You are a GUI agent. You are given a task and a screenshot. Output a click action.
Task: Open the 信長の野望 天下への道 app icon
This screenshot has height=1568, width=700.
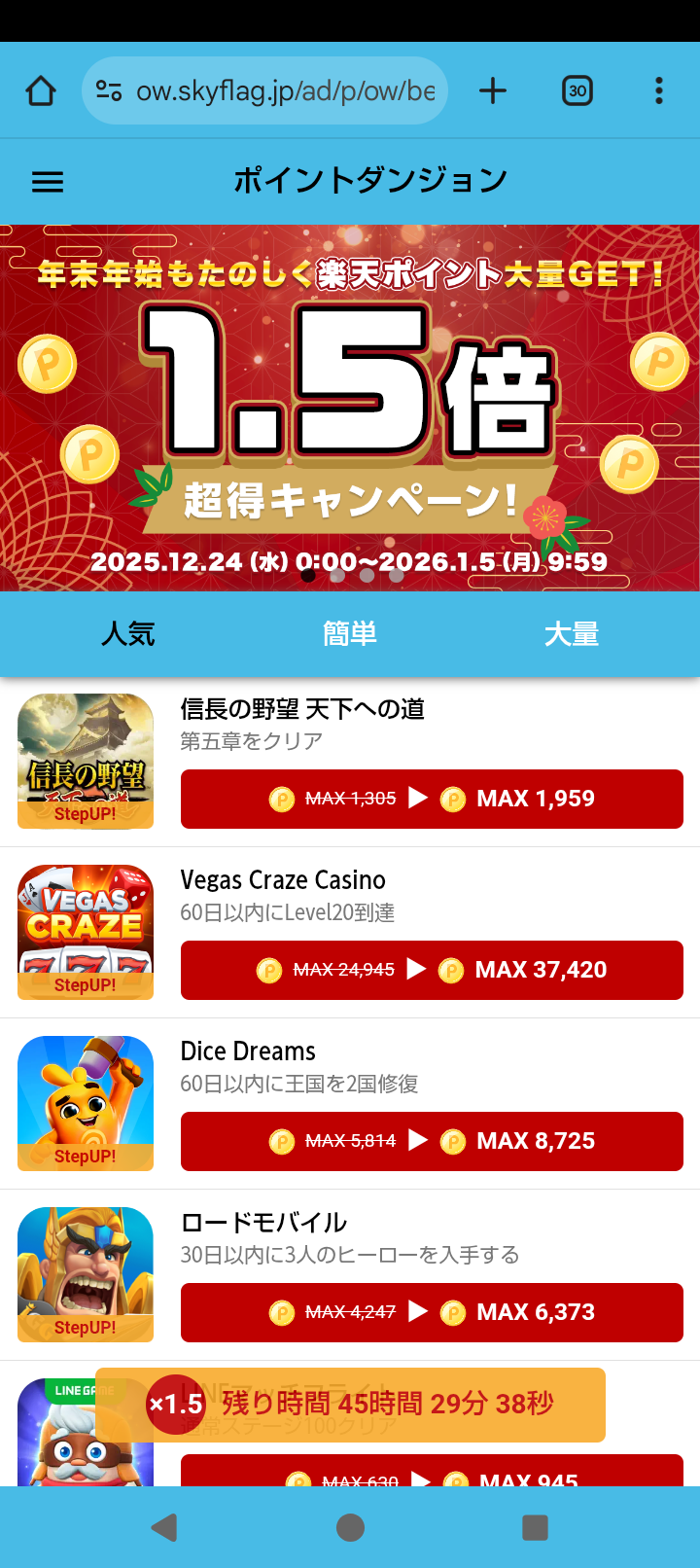(x=86, y=761)
